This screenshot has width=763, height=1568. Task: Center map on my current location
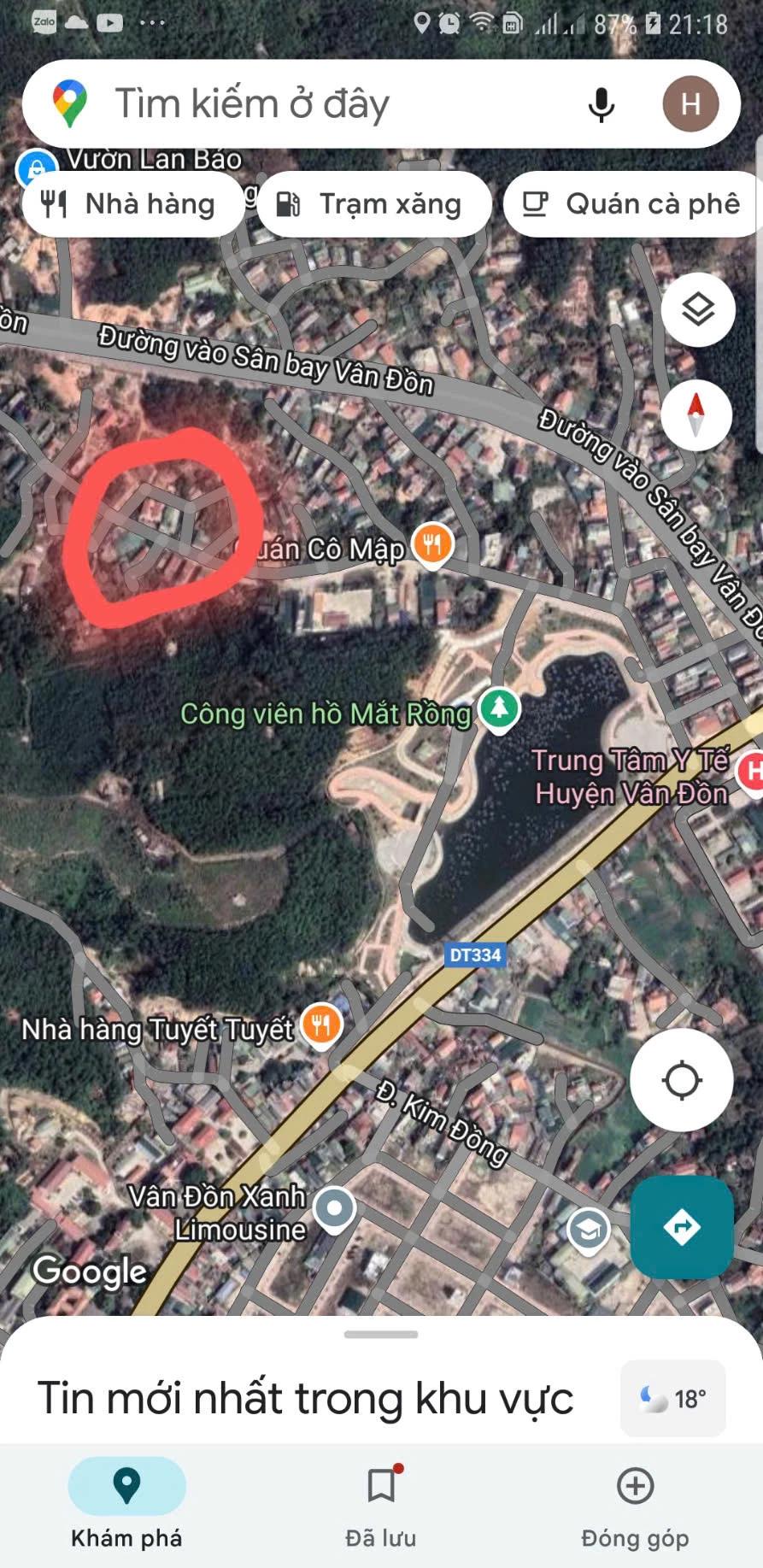[681, 1080]
